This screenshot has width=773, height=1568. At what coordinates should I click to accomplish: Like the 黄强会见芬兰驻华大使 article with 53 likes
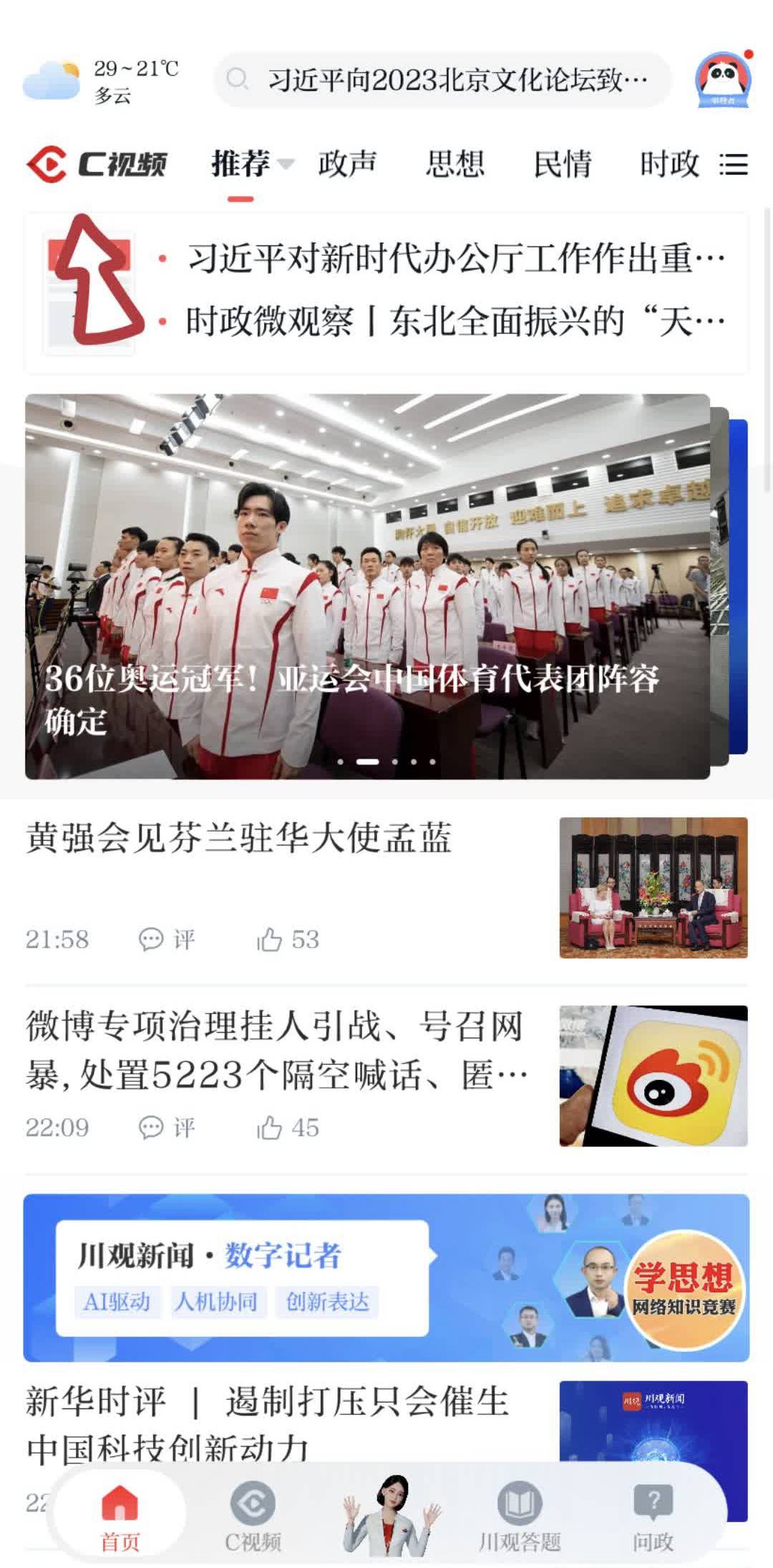click(288, 940)
